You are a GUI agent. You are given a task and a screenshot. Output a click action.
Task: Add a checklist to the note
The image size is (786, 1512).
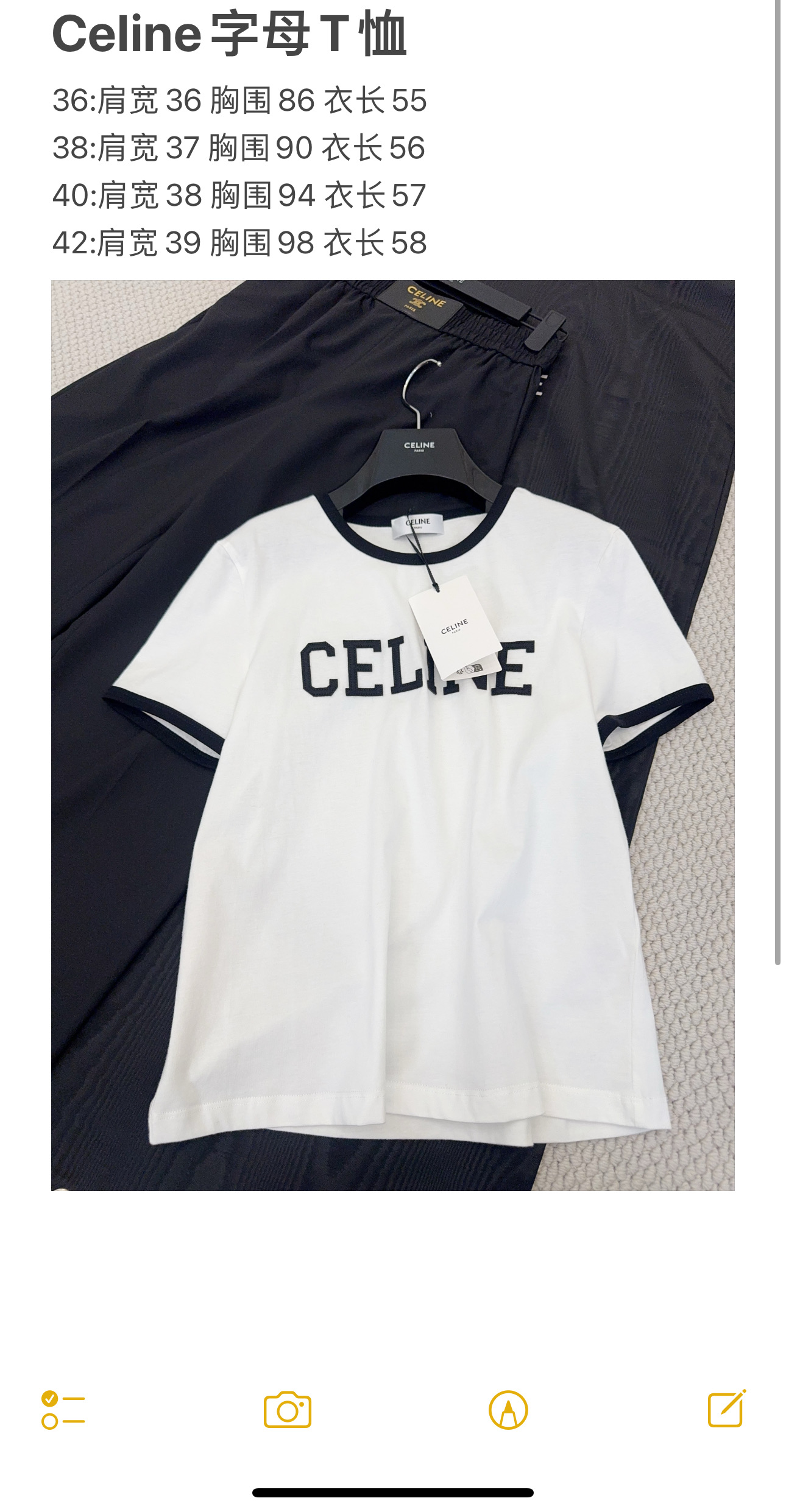tap(63, 1410)
